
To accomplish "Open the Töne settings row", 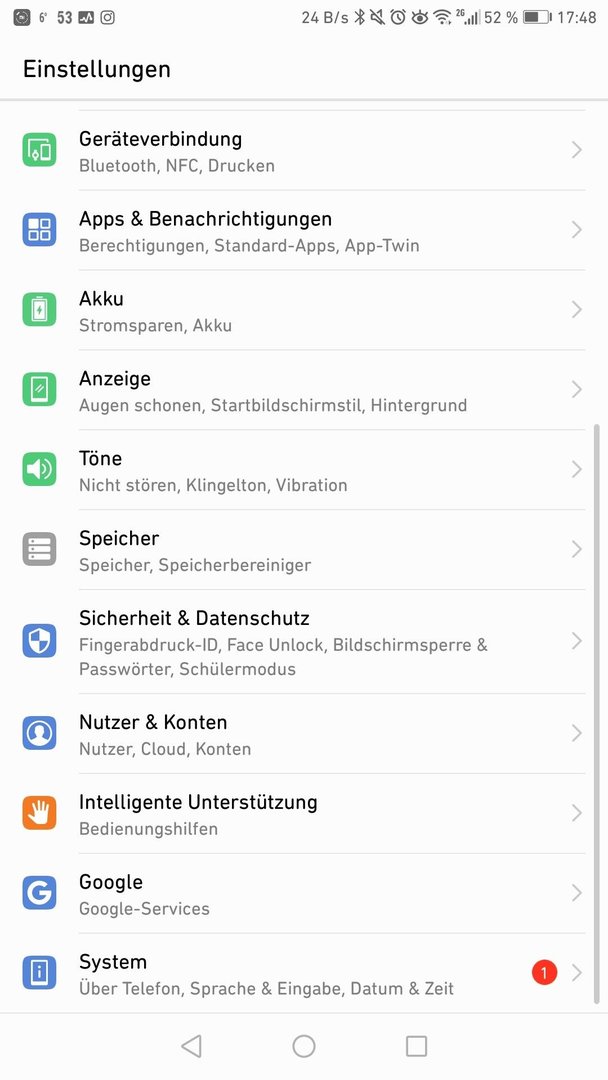I will [x=304, y=470].
